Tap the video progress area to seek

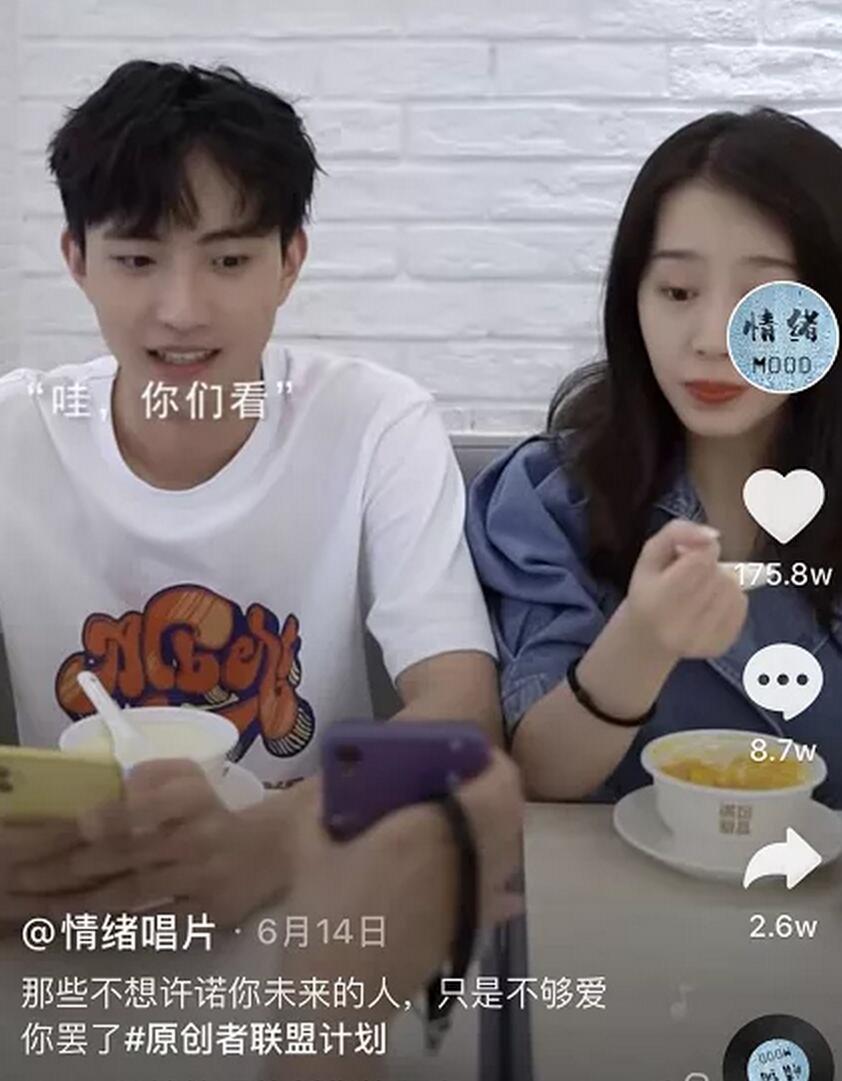tap(420, 1075)
